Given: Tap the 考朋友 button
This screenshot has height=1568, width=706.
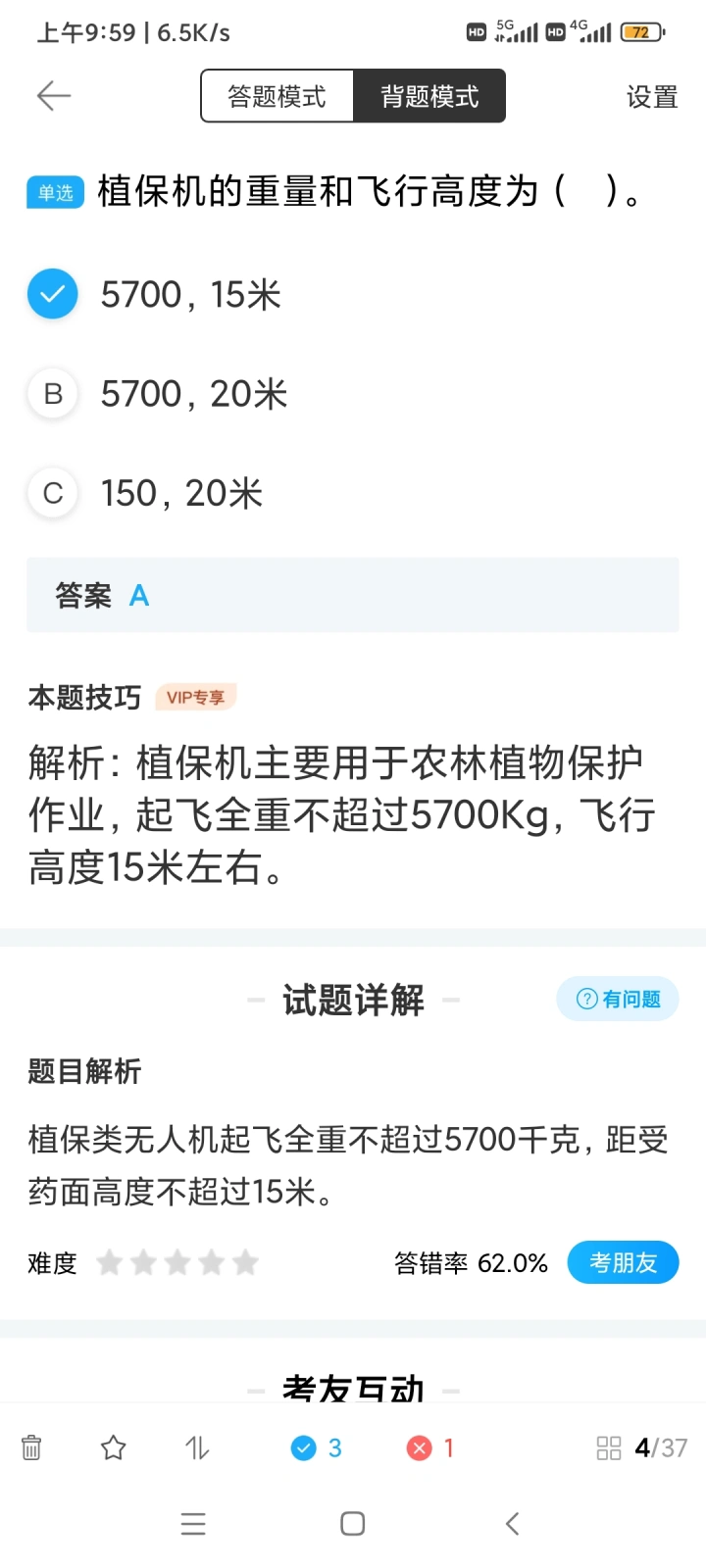Looking at the screenshot, I should 623,1263.
